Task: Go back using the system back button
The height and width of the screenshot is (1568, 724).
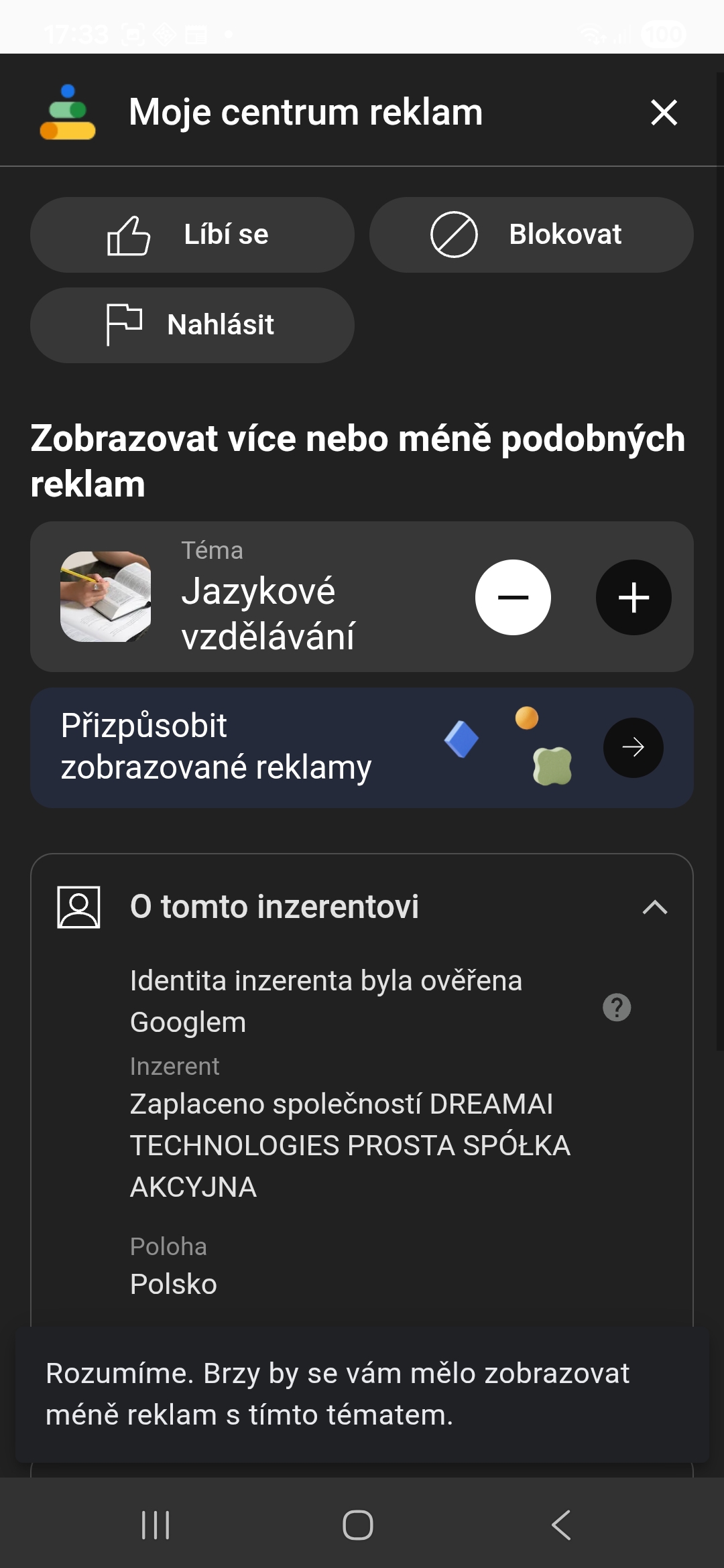Action: [x=561, y=1525]
